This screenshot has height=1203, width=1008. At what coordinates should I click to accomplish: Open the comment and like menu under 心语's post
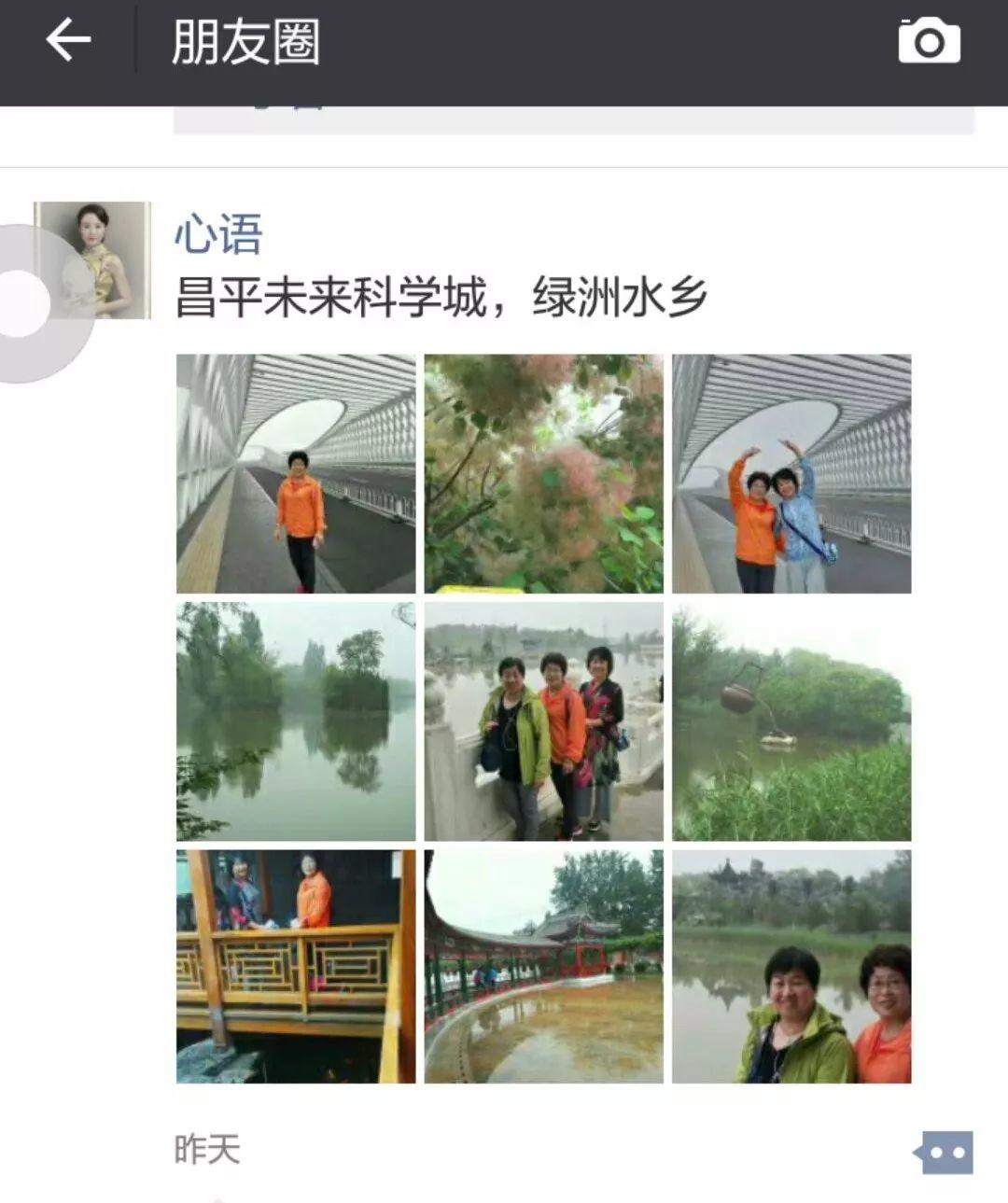pos(945,1153)
